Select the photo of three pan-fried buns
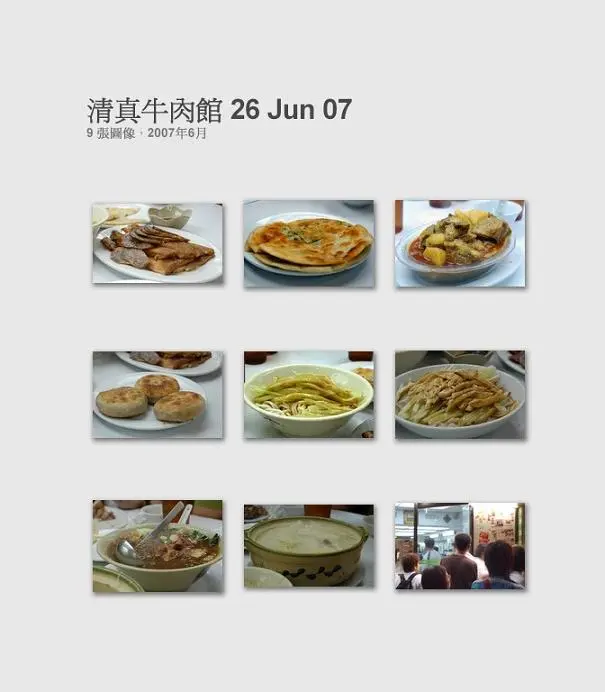 point(157,394)
